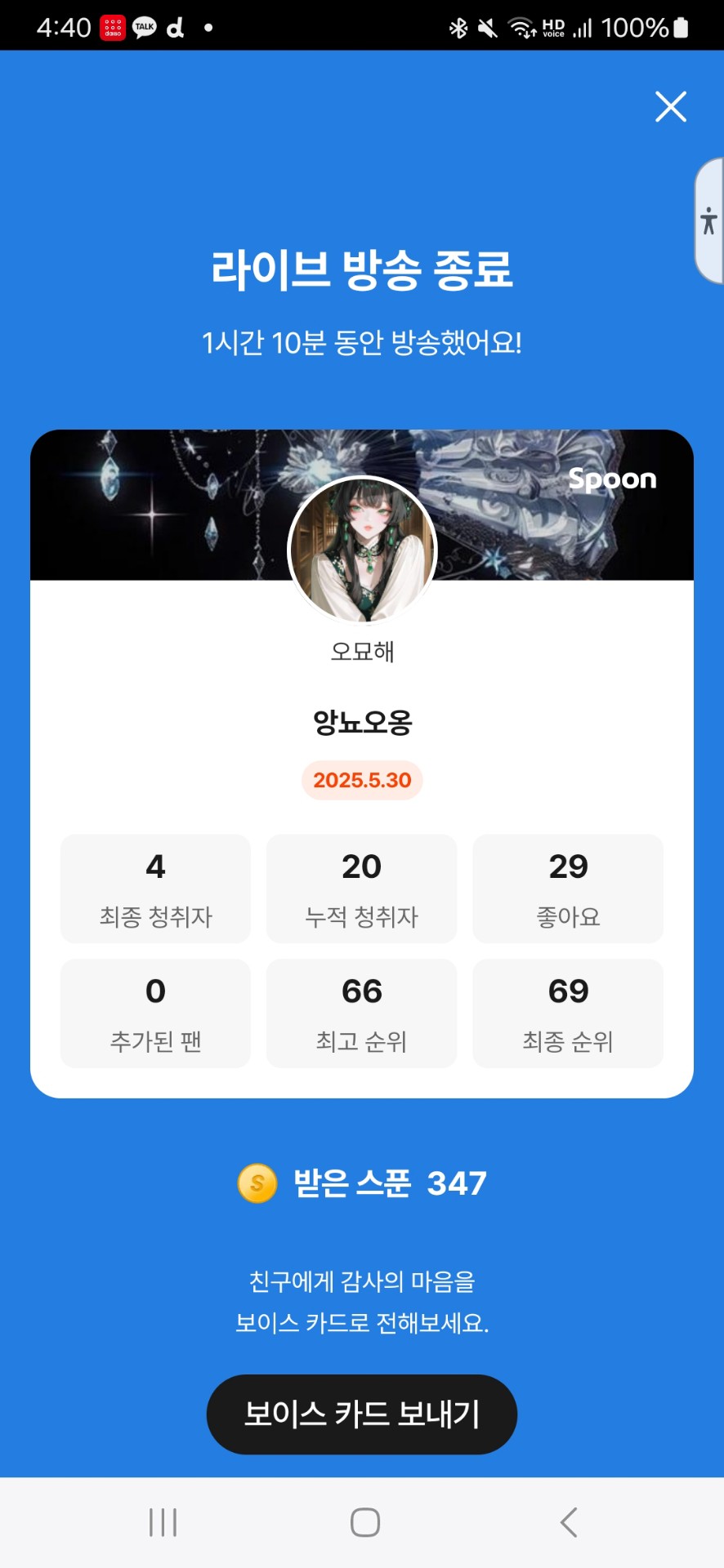This screenshot has width=724, height=1568.
Task: Tap the 보이스 카드 보내기 button
Action: tap(361, 1414)
